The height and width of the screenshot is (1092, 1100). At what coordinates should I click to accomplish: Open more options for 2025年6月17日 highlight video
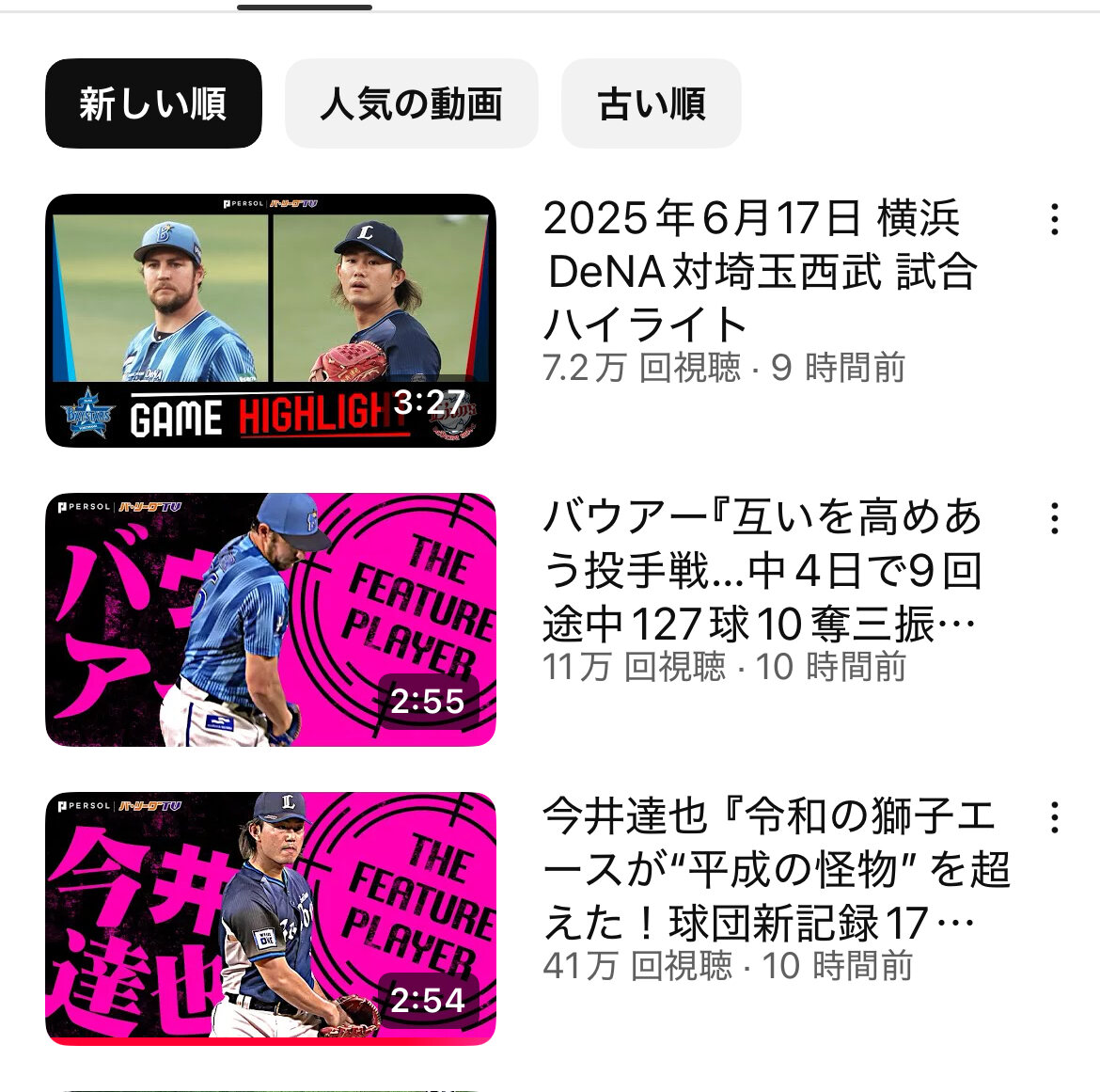click(x=1055, y=219)
